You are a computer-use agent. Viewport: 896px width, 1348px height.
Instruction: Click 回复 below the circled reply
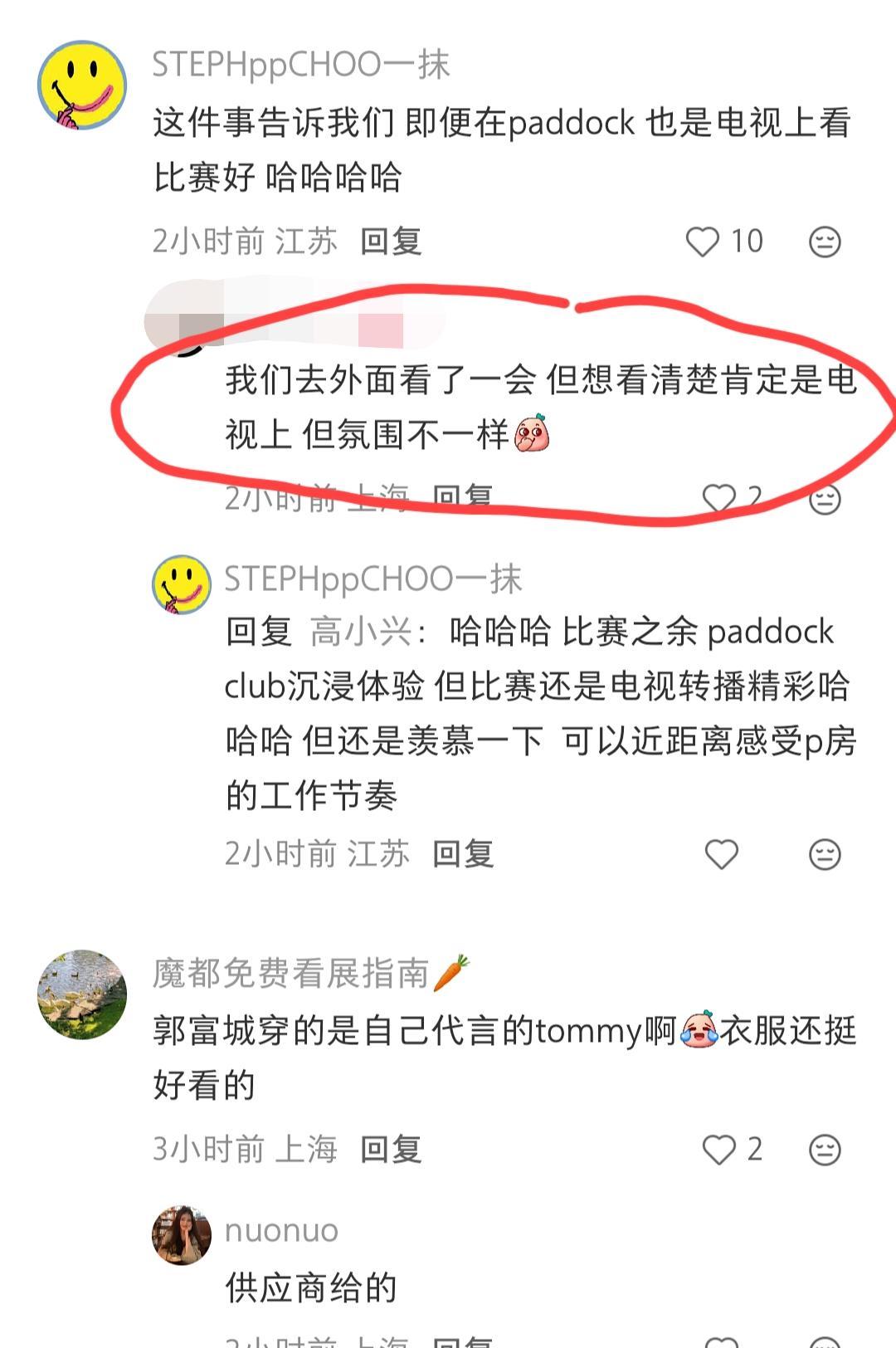460,497
